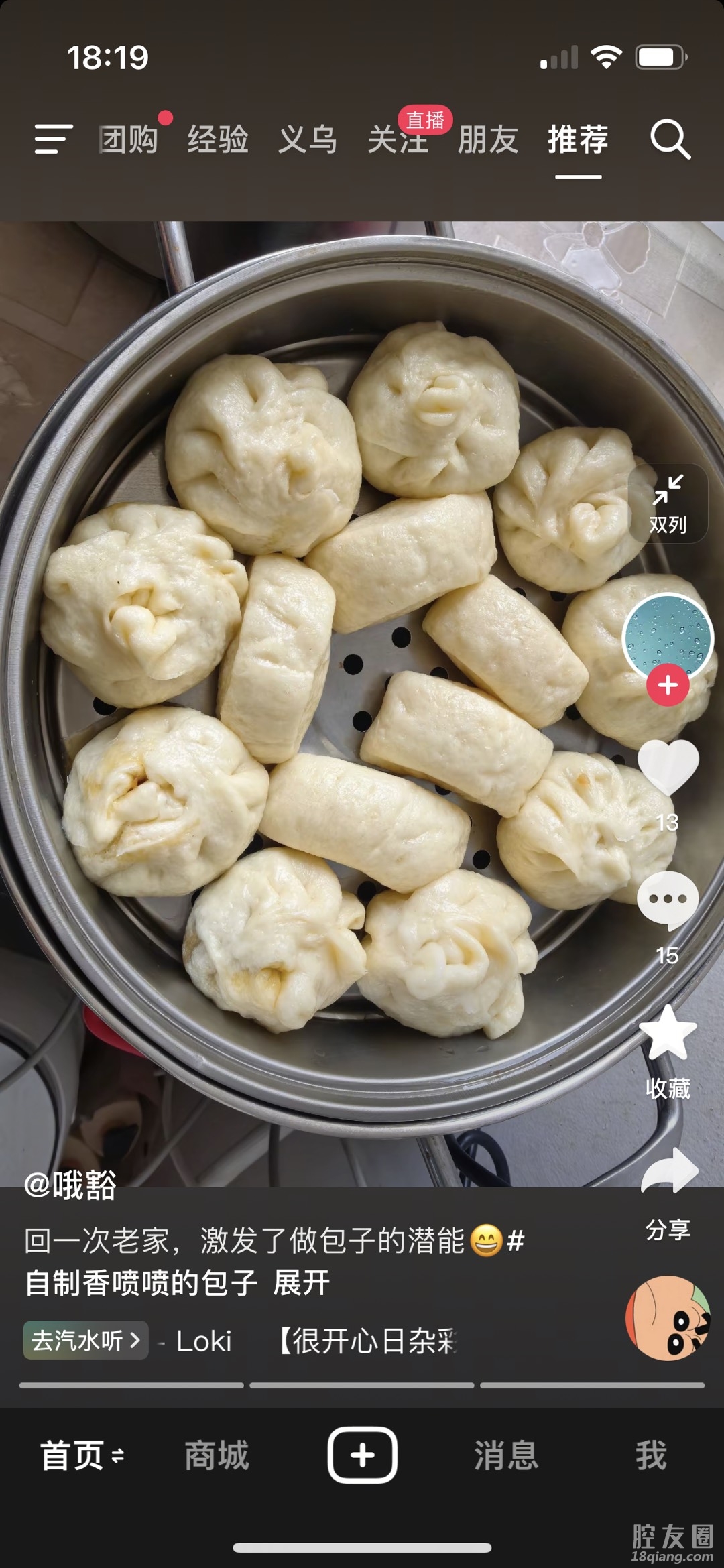Switch to the 团购 tab
724x1568 pixels.
tap(128, 140)
